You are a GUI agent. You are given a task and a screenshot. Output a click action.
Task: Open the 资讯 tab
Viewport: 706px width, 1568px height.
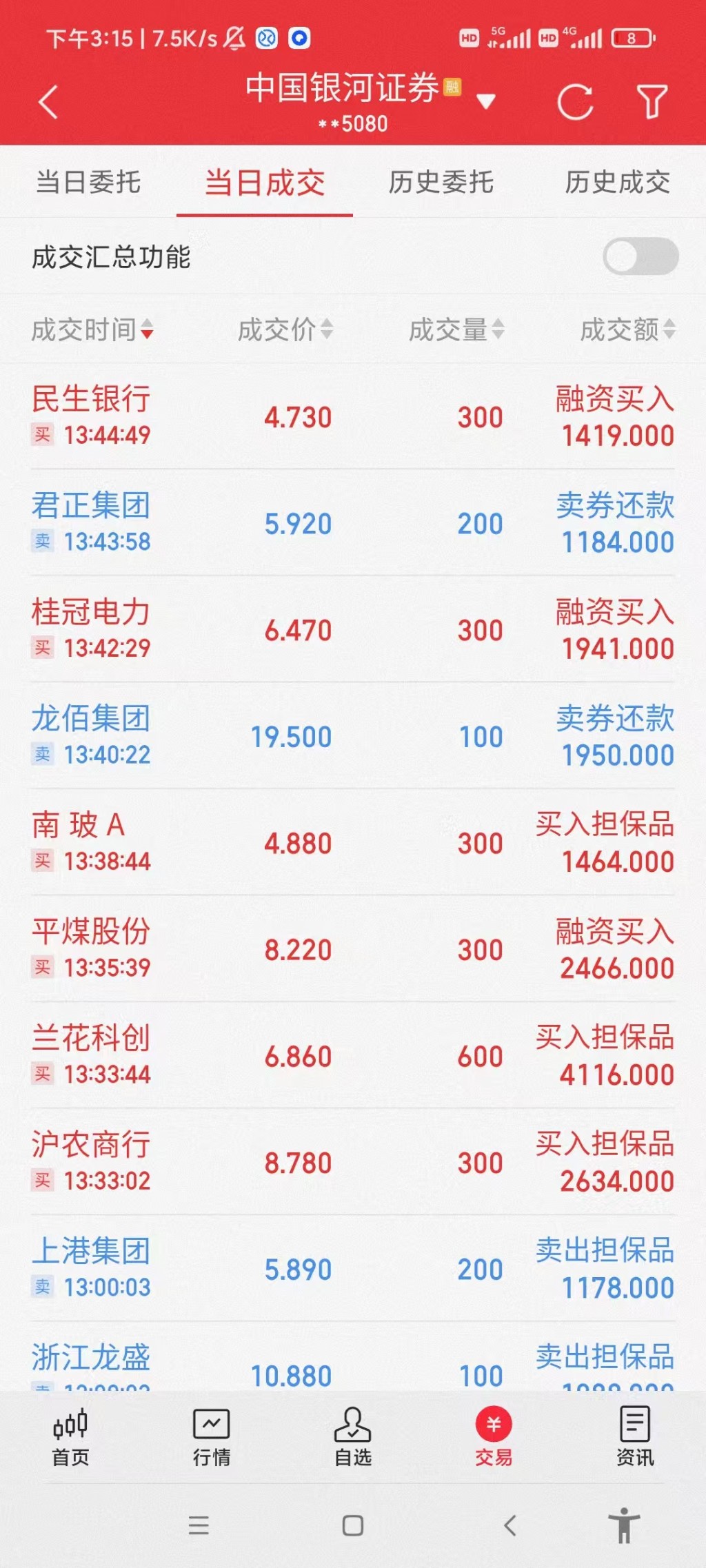(x=635, y=1436)
